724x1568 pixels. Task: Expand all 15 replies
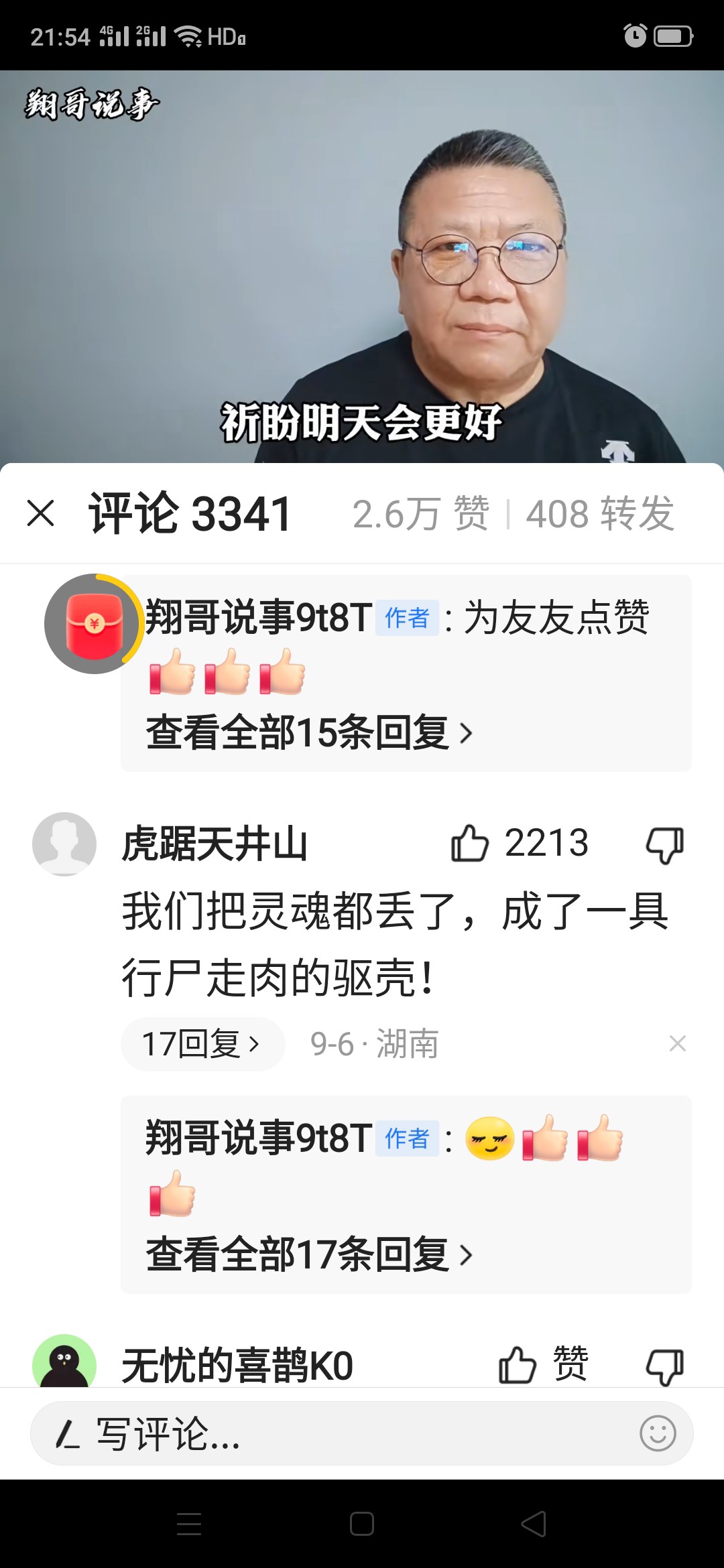pyautogui.click(x=309, y=732)
